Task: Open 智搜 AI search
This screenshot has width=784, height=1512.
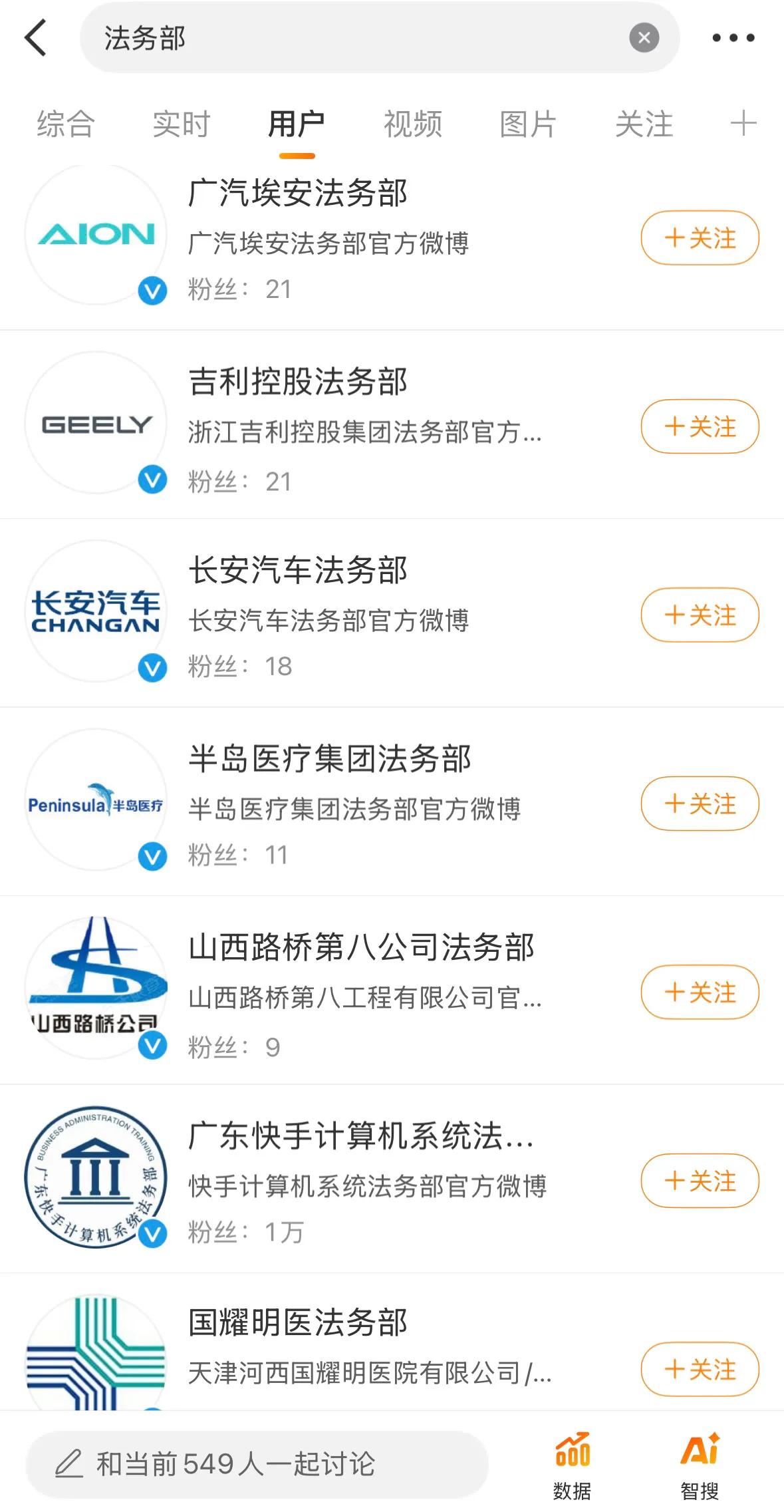Action: click(x=700, y=1465)
